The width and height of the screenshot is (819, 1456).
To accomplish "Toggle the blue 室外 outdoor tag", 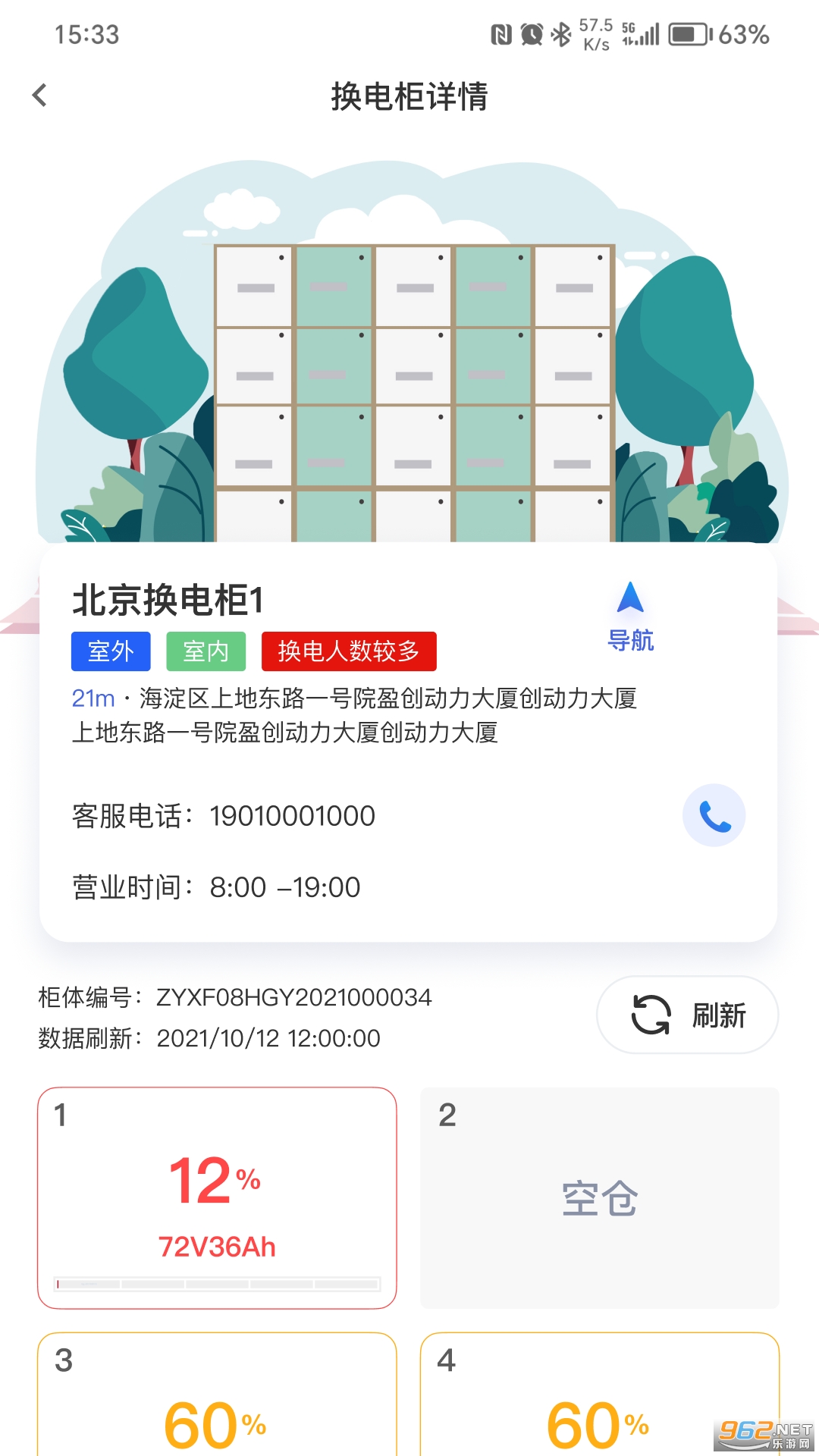I will tap(110, 650).
